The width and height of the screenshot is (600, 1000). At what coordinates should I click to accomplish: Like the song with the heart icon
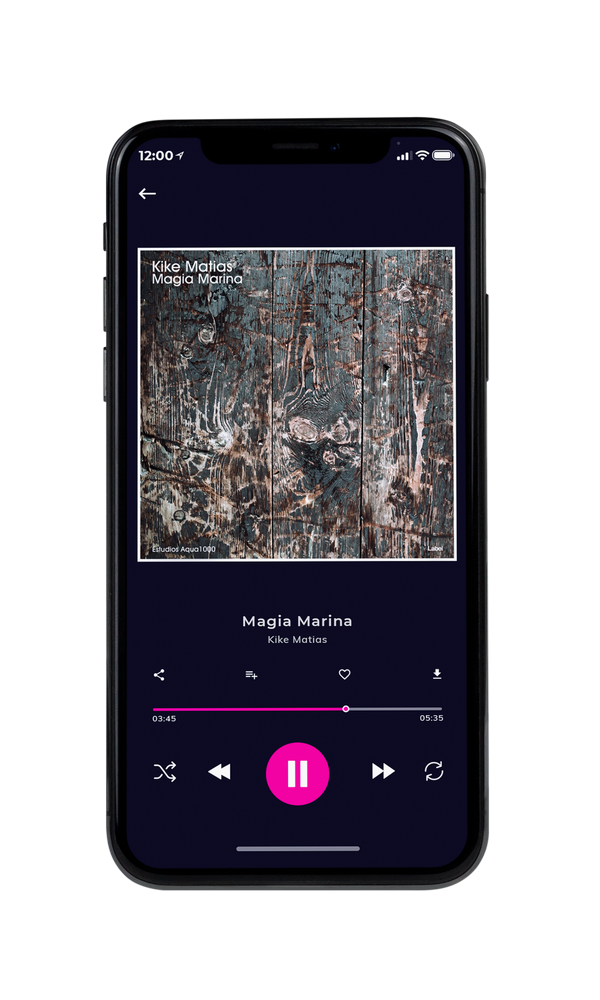[x=344, y=674]
